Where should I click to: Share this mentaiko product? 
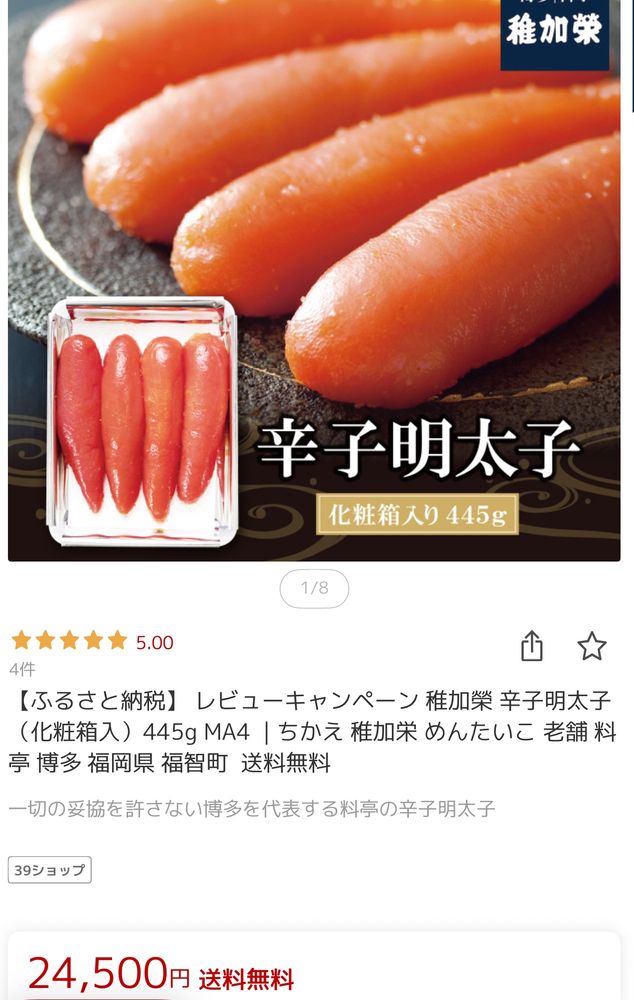(x=532, y=645)
